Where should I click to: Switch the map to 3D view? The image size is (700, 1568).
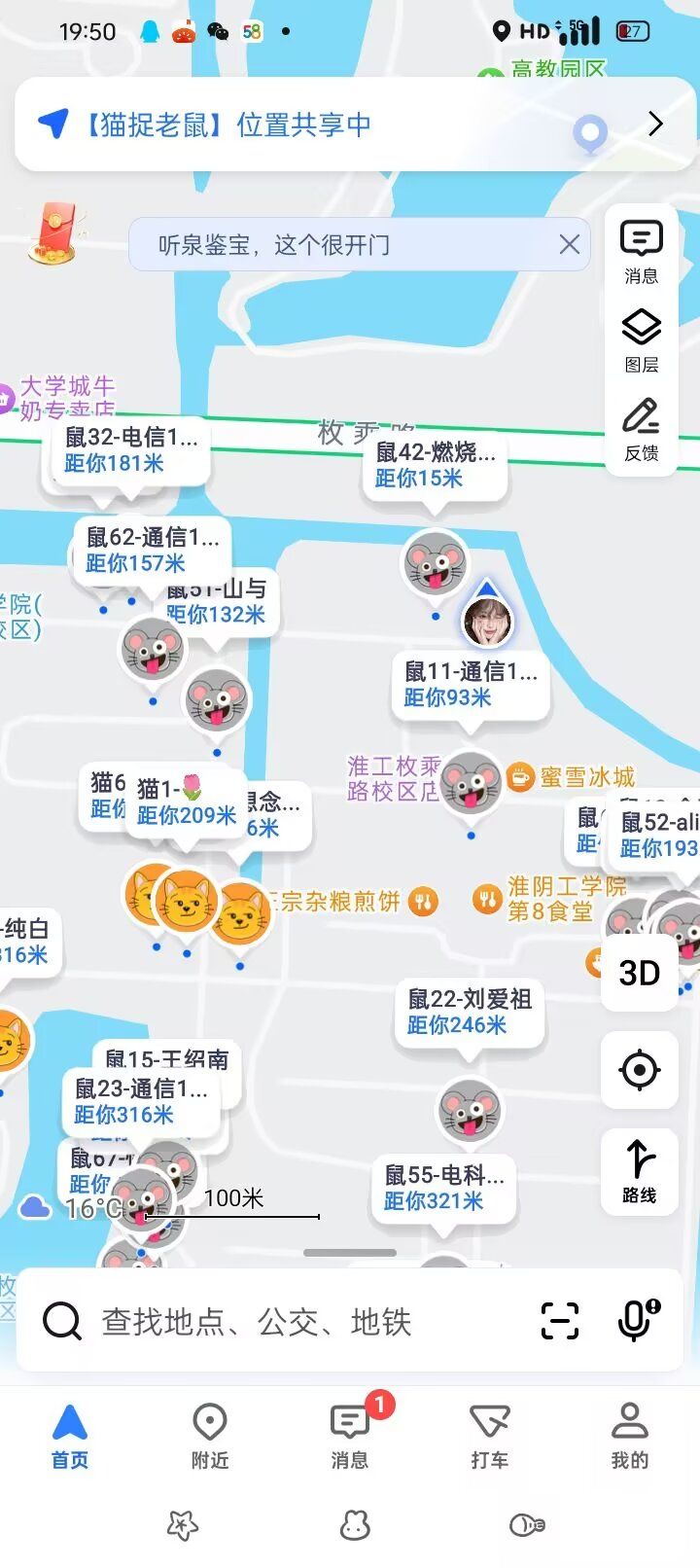639,972
